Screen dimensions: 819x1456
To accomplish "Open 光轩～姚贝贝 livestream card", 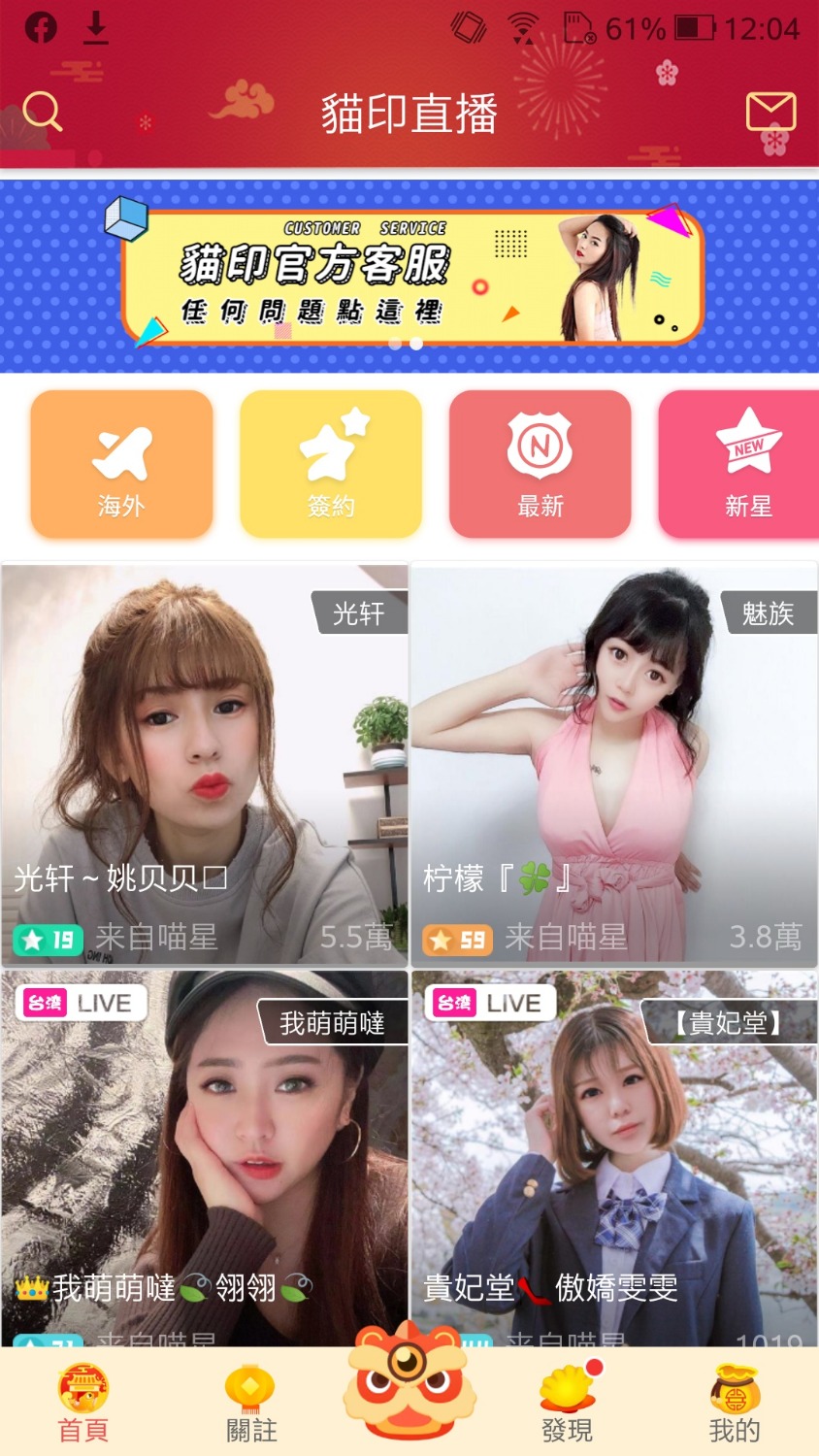I will (205, 764).
